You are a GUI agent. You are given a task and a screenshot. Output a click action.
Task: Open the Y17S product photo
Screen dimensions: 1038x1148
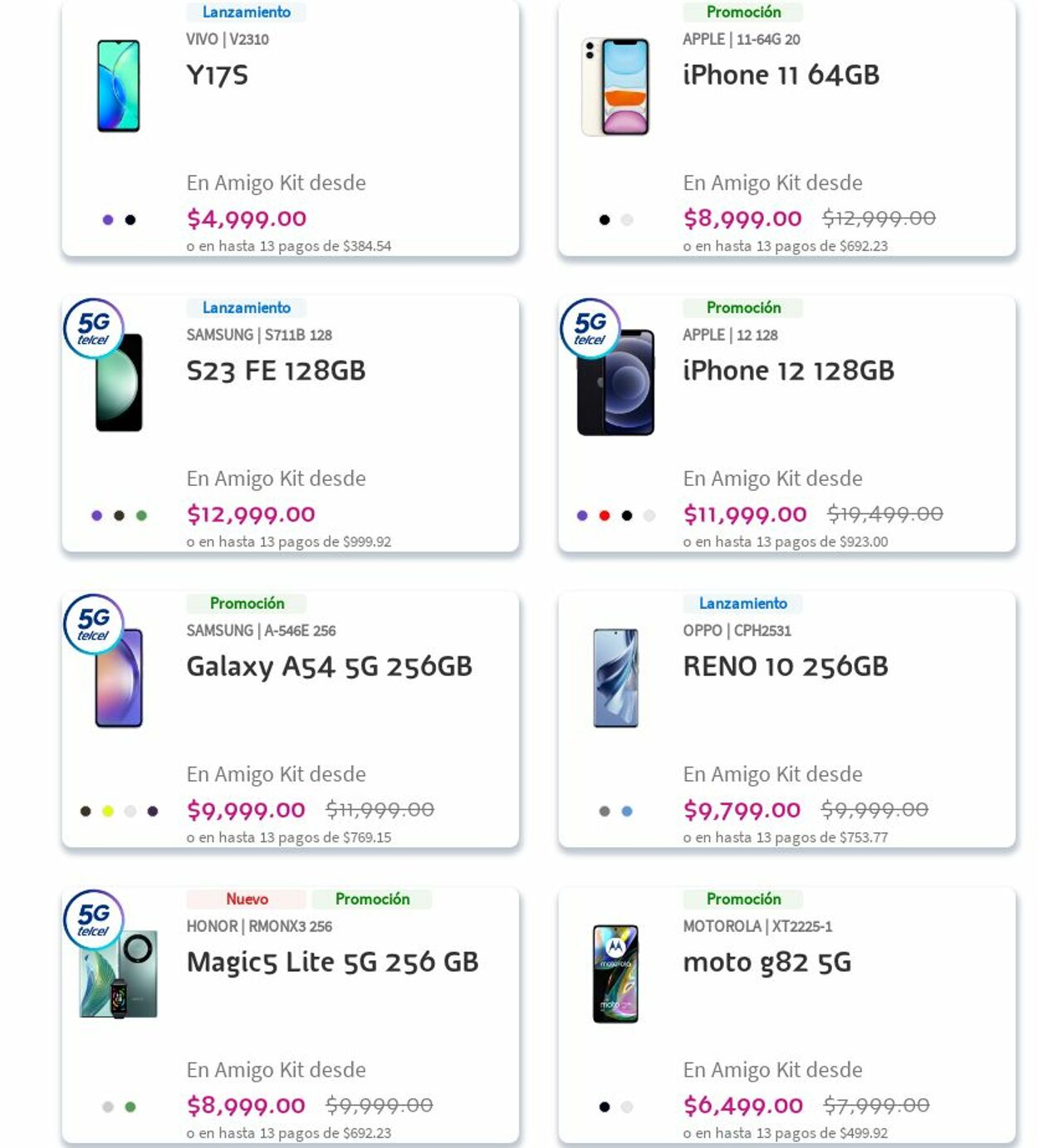coord(120,83)
